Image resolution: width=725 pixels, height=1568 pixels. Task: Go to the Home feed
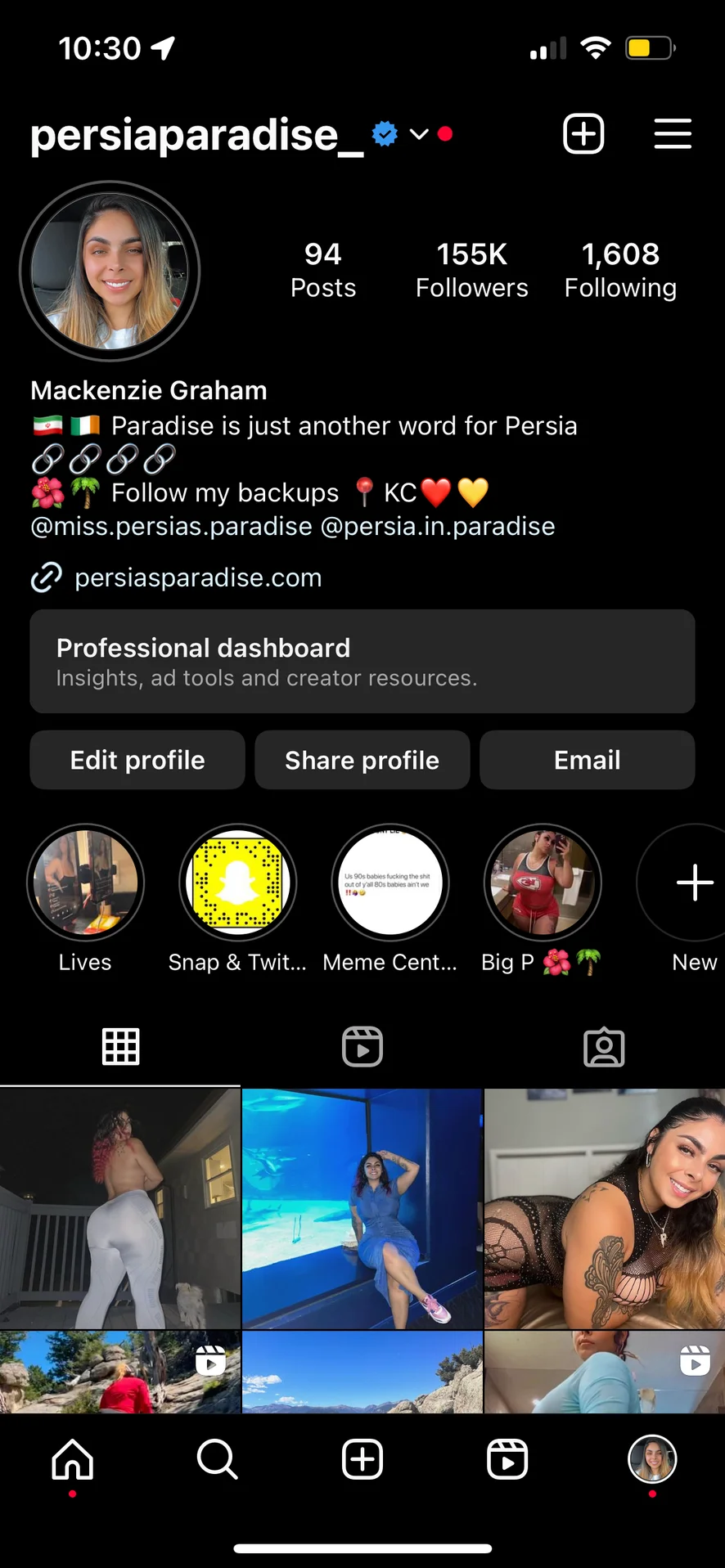click(x=73, y=1460)
